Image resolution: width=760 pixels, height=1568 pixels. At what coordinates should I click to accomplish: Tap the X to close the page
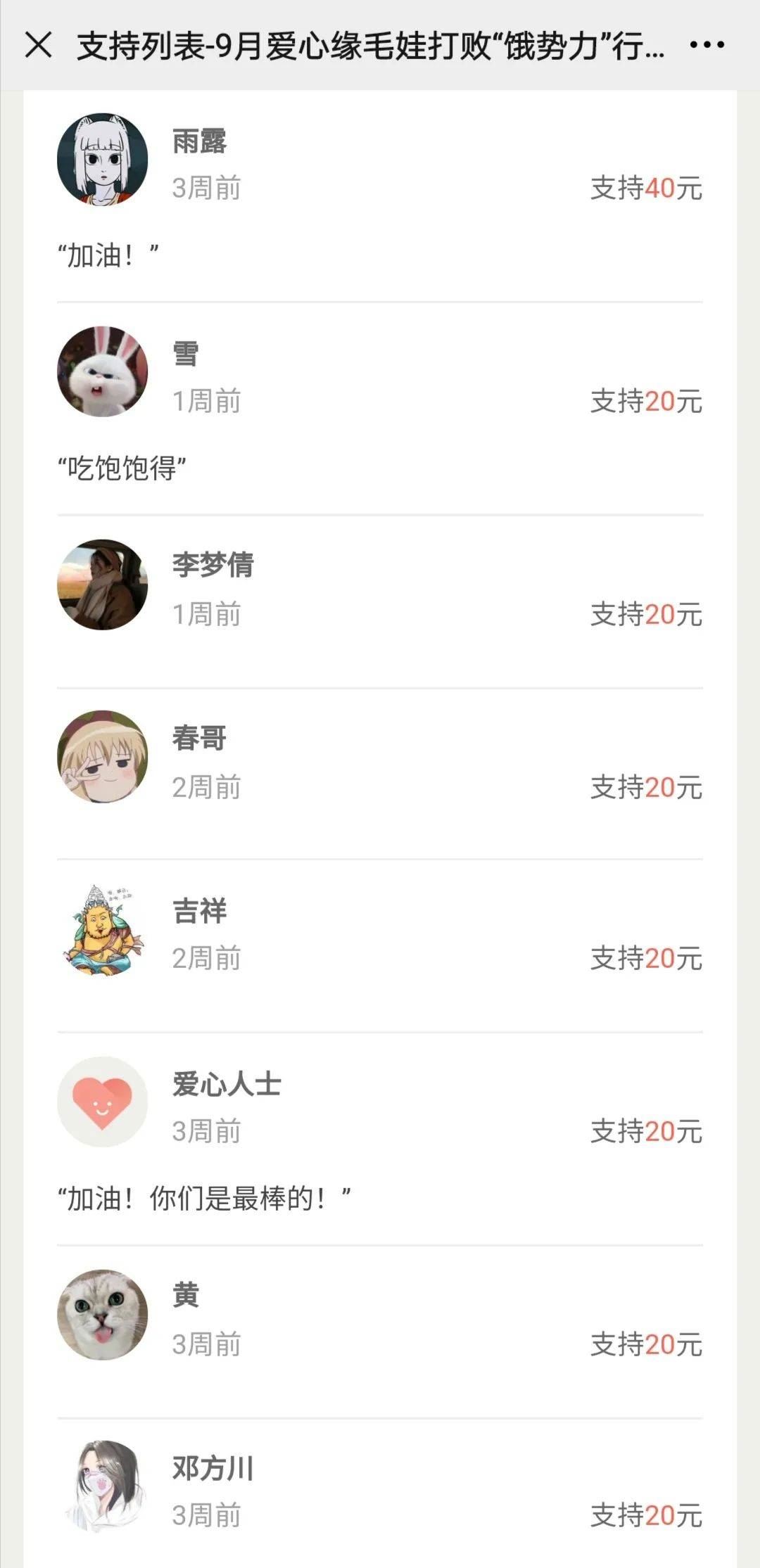click(40, 46)
